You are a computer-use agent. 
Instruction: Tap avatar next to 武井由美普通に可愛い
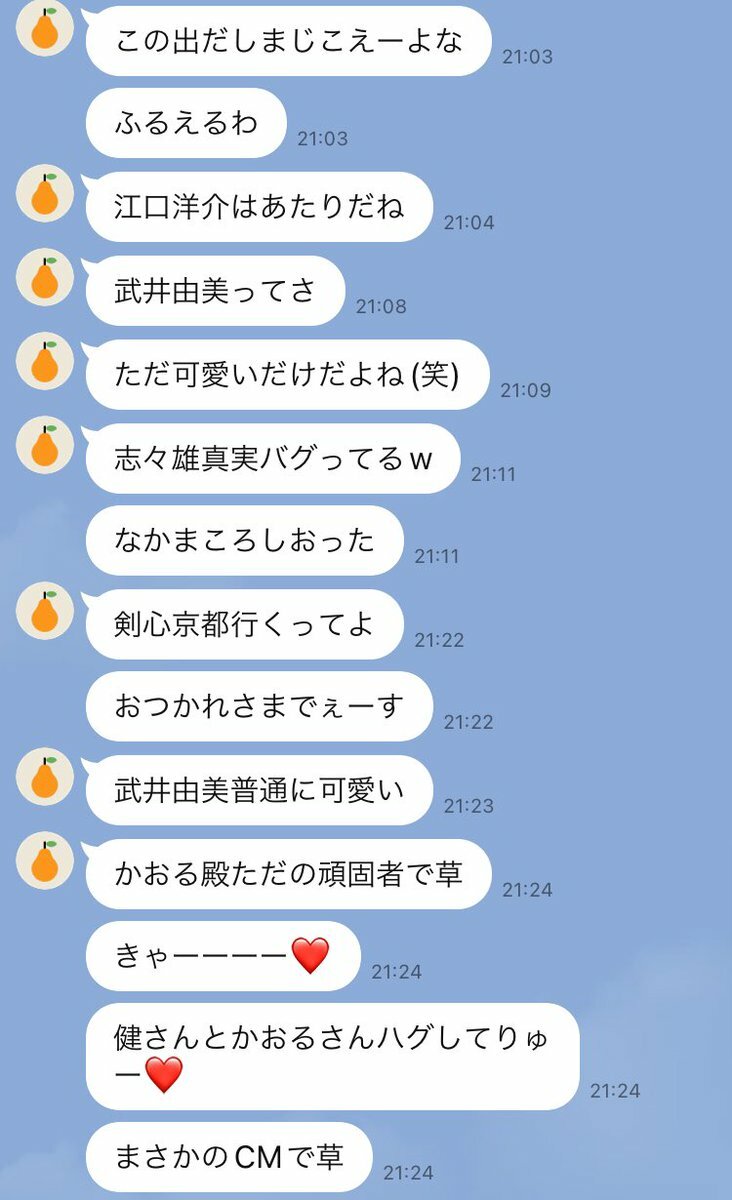(x=45, y=777)
